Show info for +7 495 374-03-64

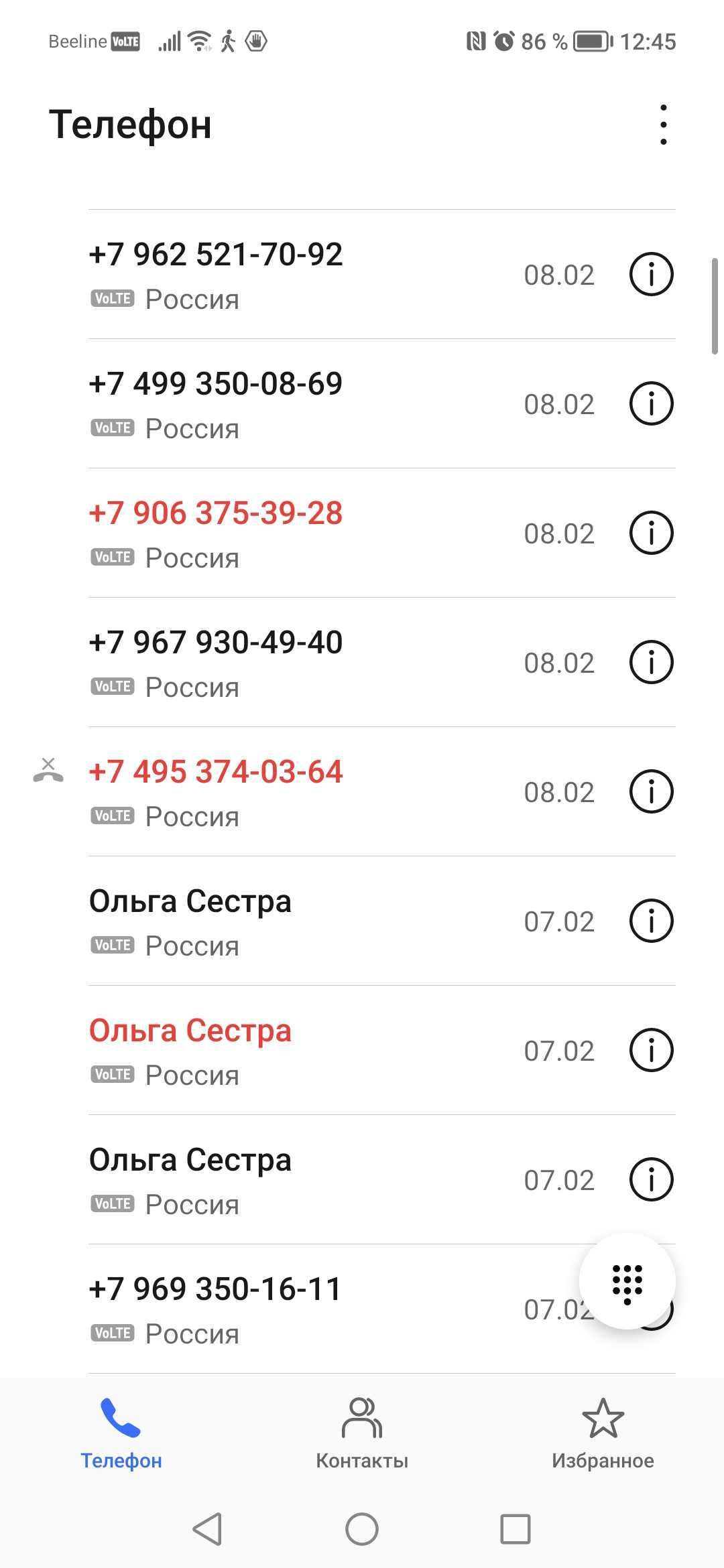[652, 791]
